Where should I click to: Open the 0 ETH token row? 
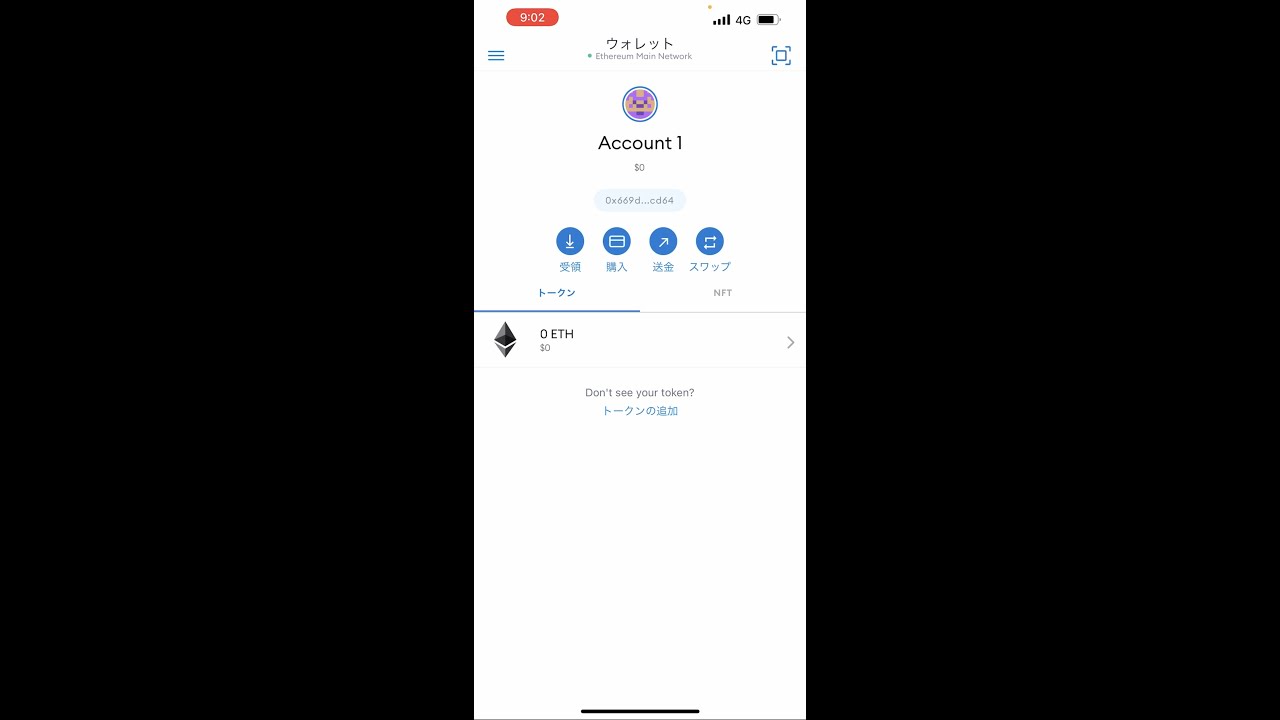pos(640,341)
